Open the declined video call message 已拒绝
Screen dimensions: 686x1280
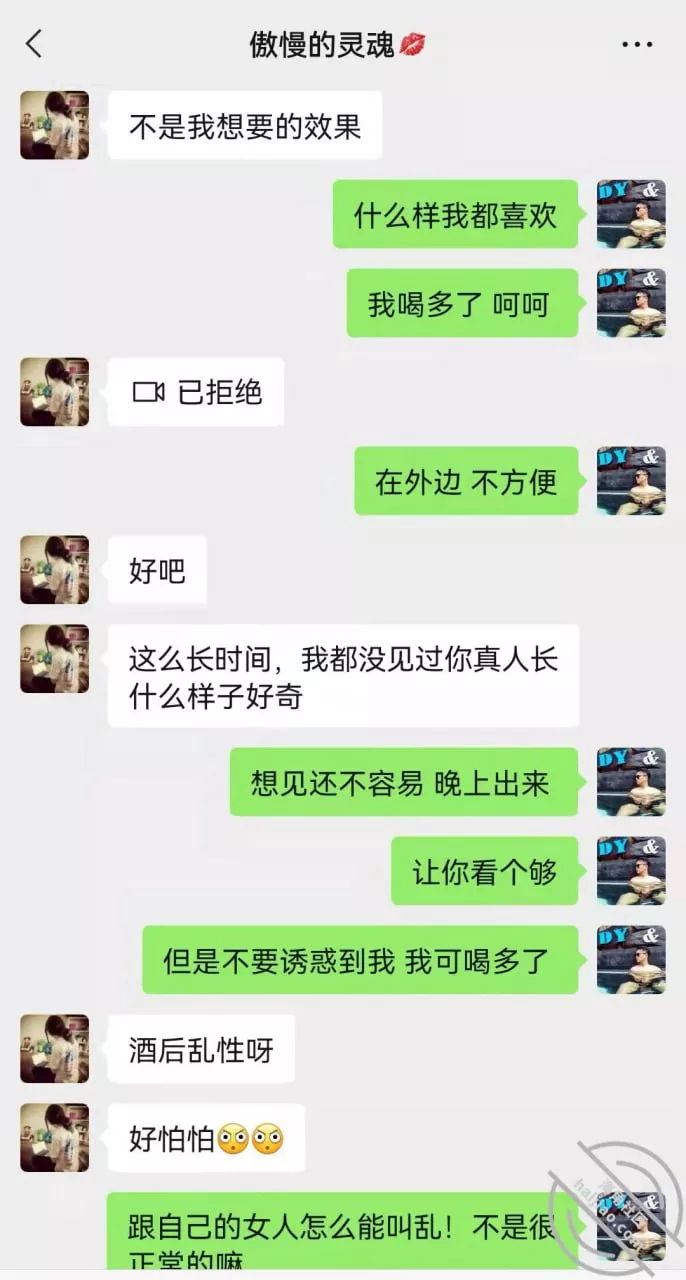[x=196, y=392]
